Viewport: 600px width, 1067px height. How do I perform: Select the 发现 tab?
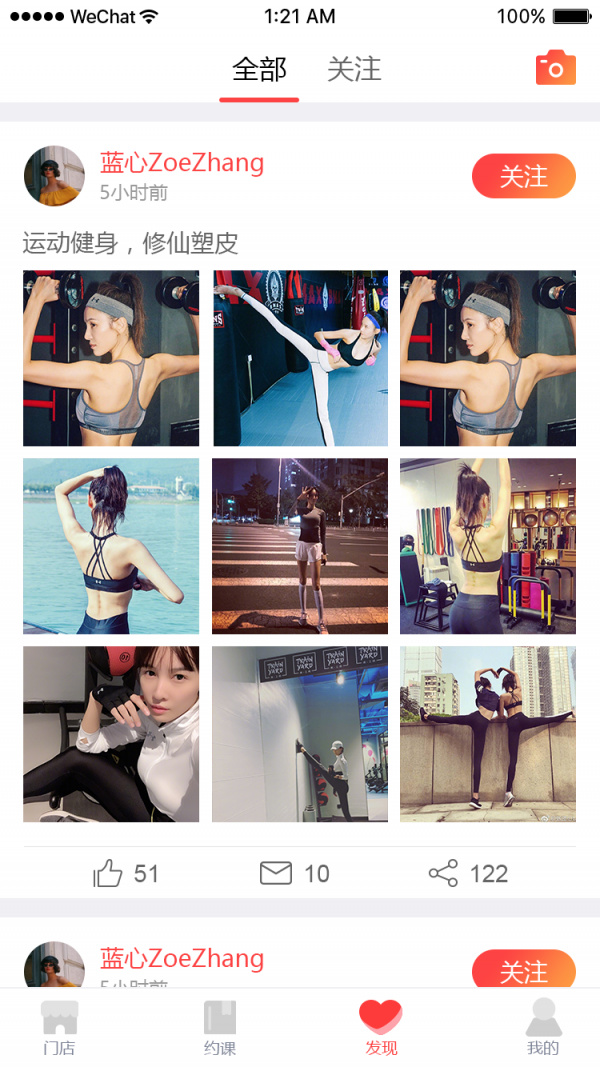[x=380, y=1027]
